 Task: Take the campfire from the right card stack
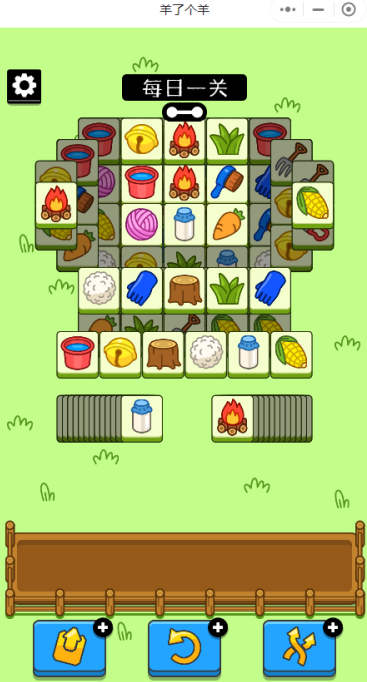coord(232,418)
